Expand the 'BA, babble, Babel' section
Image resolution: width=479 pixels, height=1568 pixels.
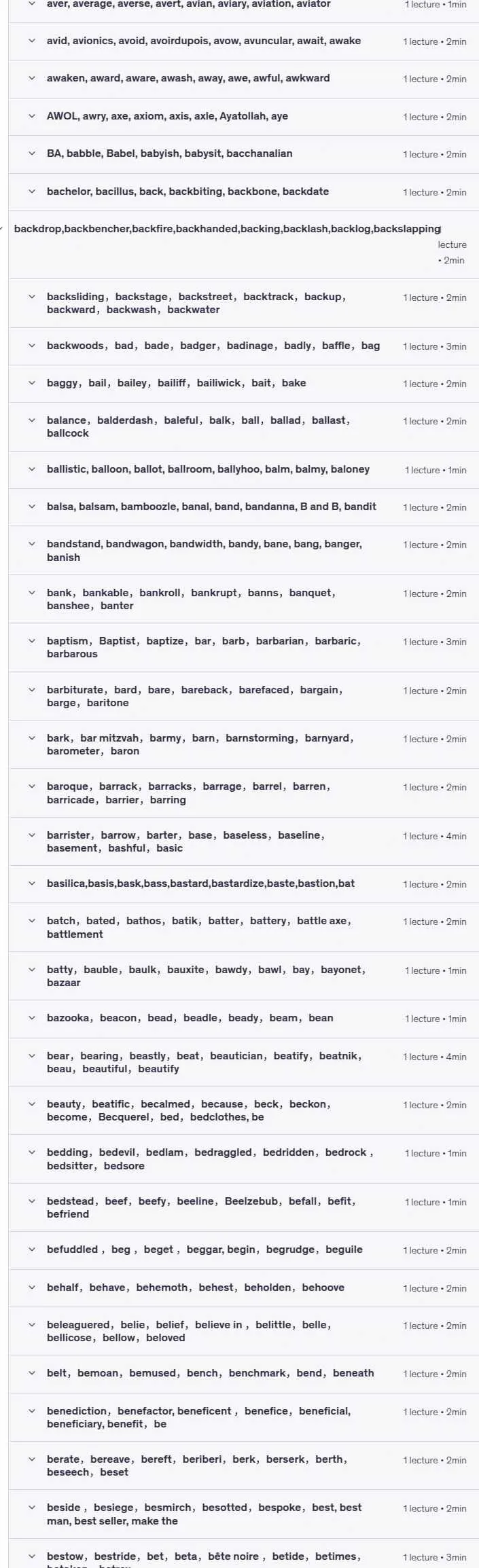(243, 154)
